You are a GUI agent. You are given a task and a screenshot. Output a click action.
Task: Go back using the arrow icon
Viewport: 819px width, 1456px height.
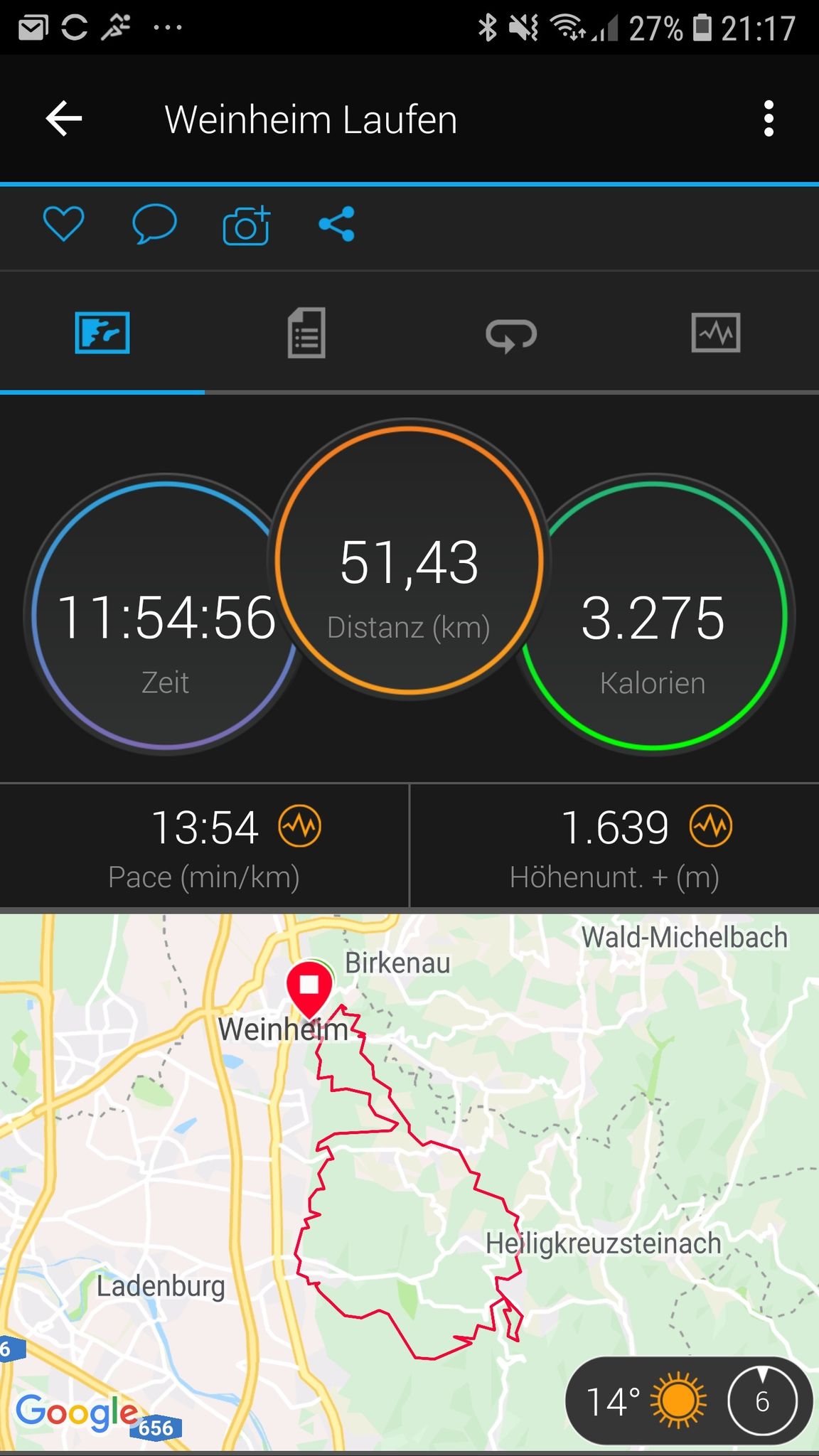[x=64, y=119]
